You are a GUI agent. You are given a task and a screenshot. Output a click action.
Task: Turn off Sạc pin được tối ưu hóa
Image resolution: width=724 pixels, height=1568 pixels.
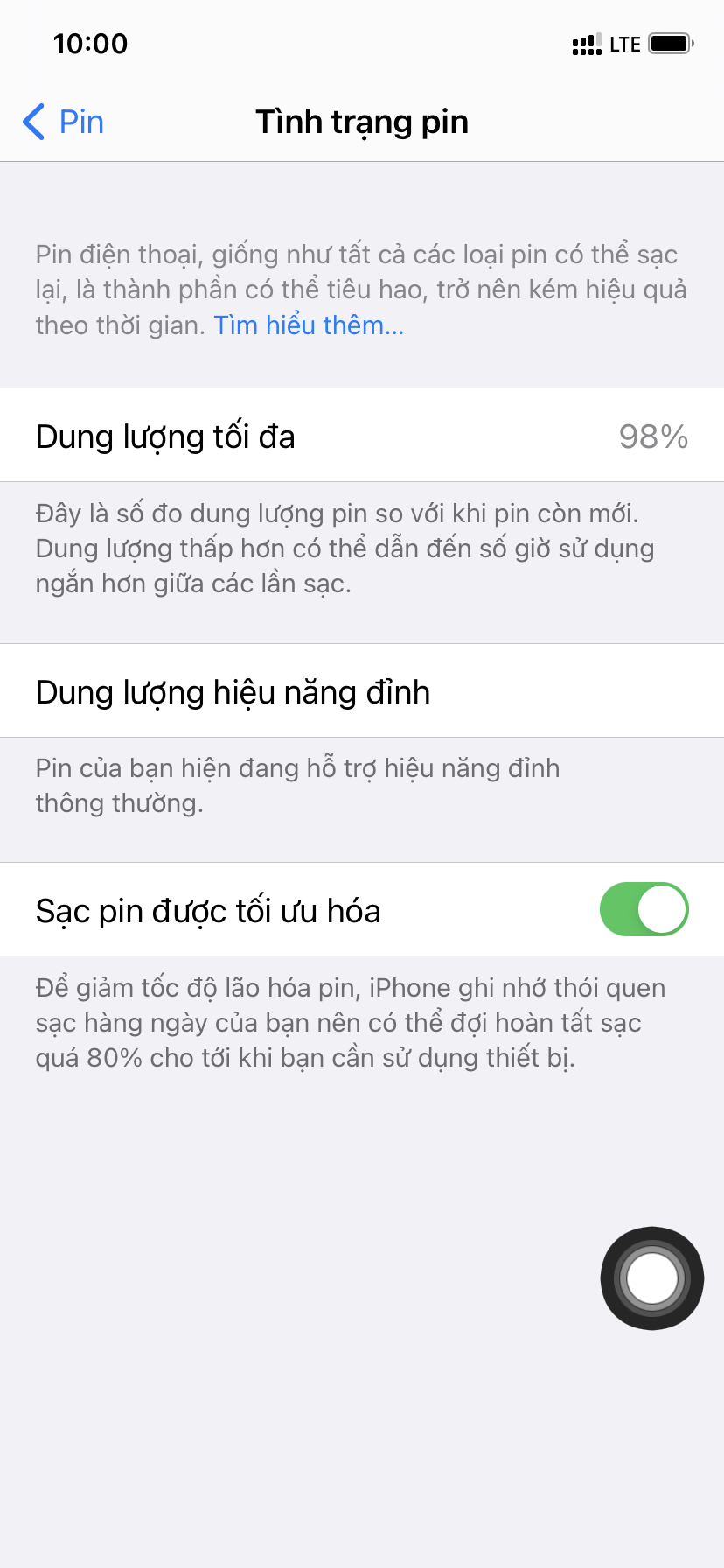click(x=644, y=909)
